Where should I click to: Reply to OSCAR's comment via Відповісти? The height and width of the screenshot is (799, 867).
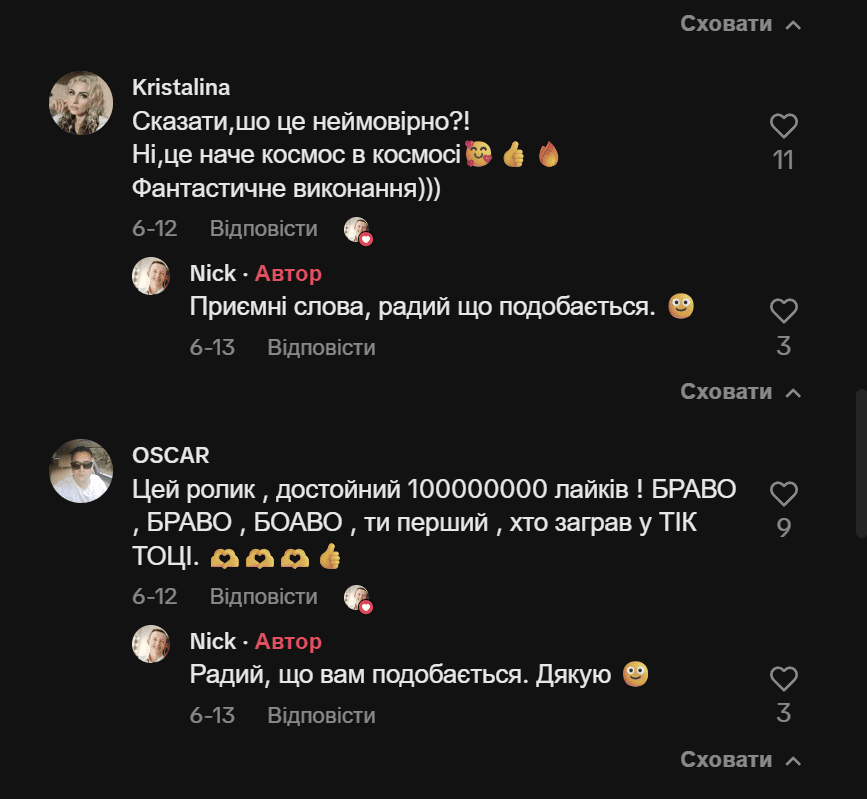point(263,597)
